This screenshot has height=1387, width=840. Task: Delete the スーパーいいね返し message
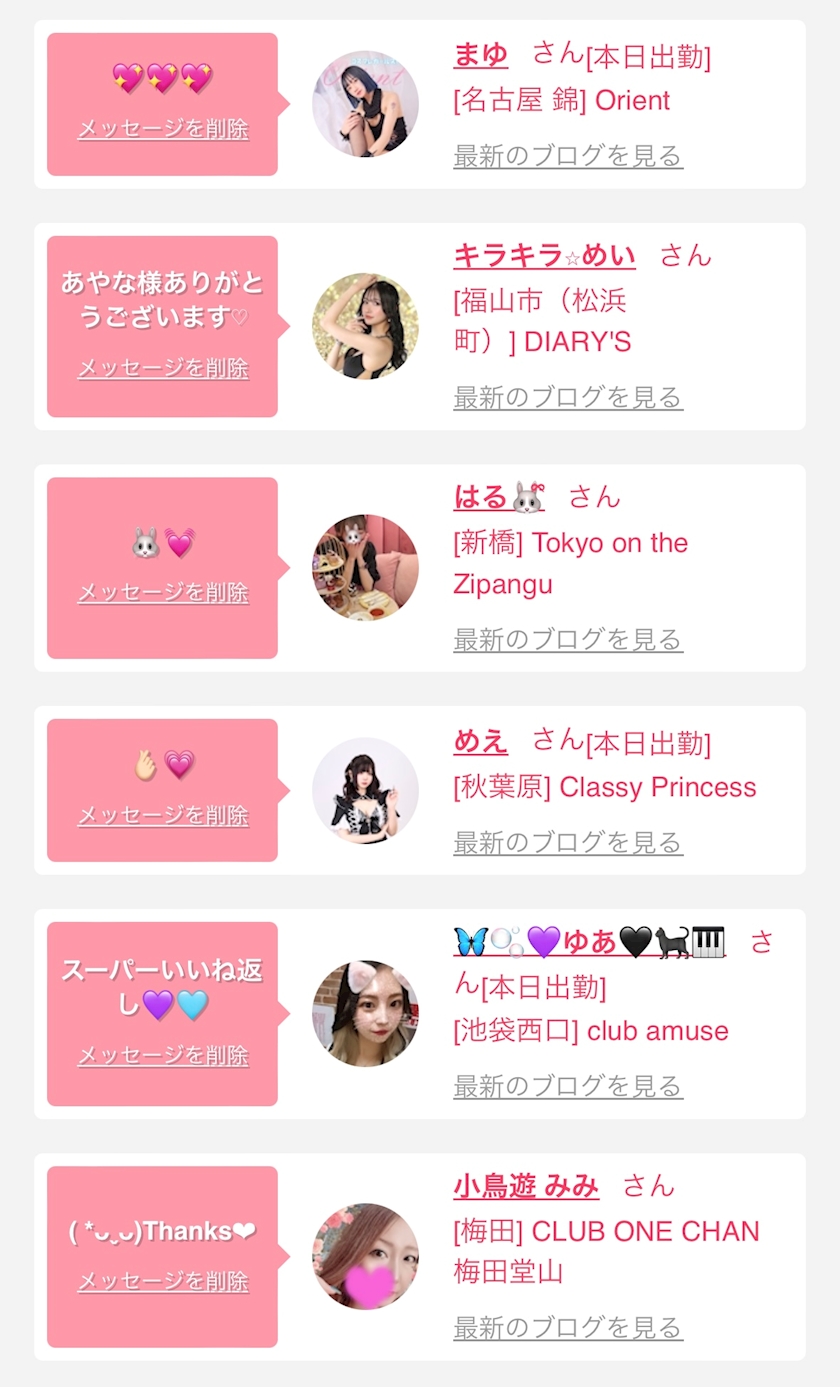coord(163,1055)
